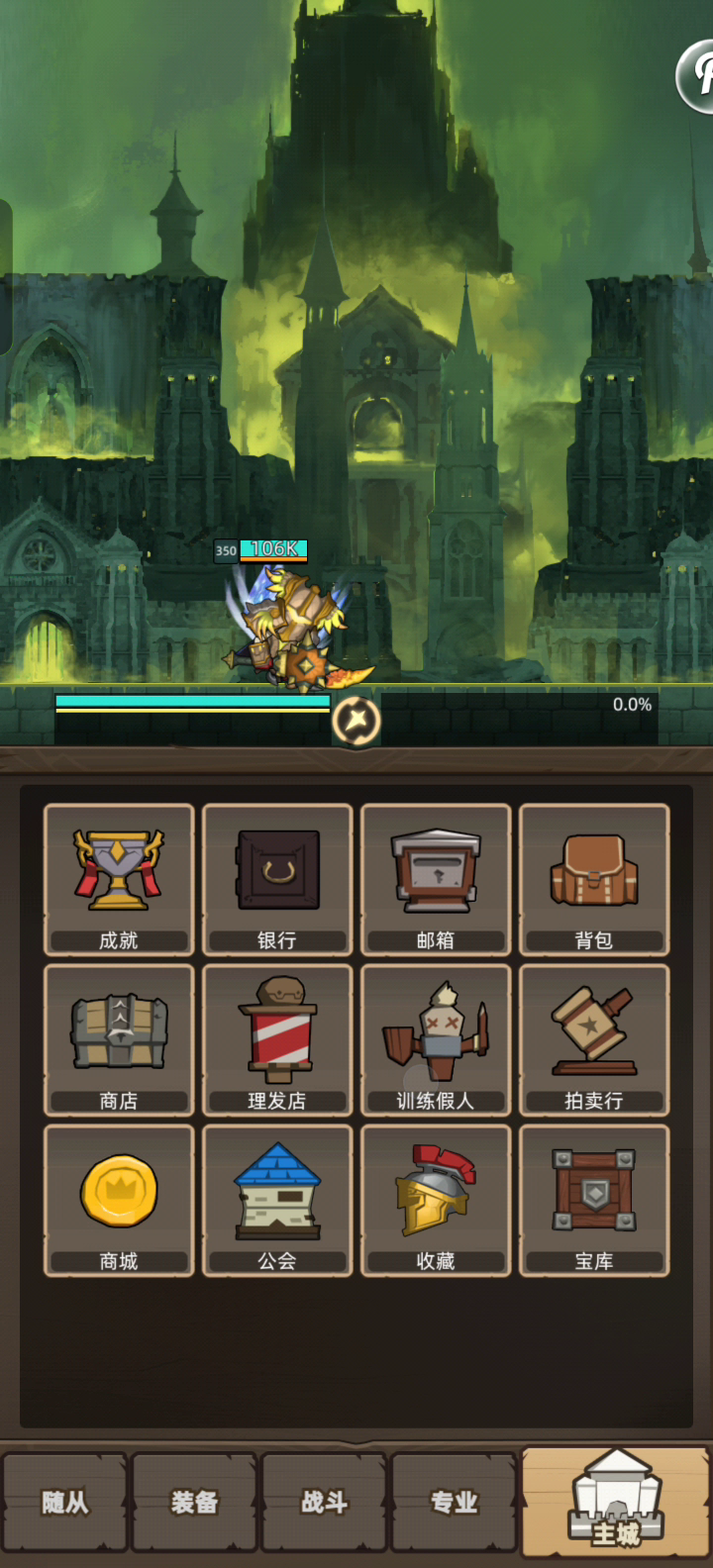Open the 银行 bank tile
This screenshot has height=1568, width=713.
[277, 879]
